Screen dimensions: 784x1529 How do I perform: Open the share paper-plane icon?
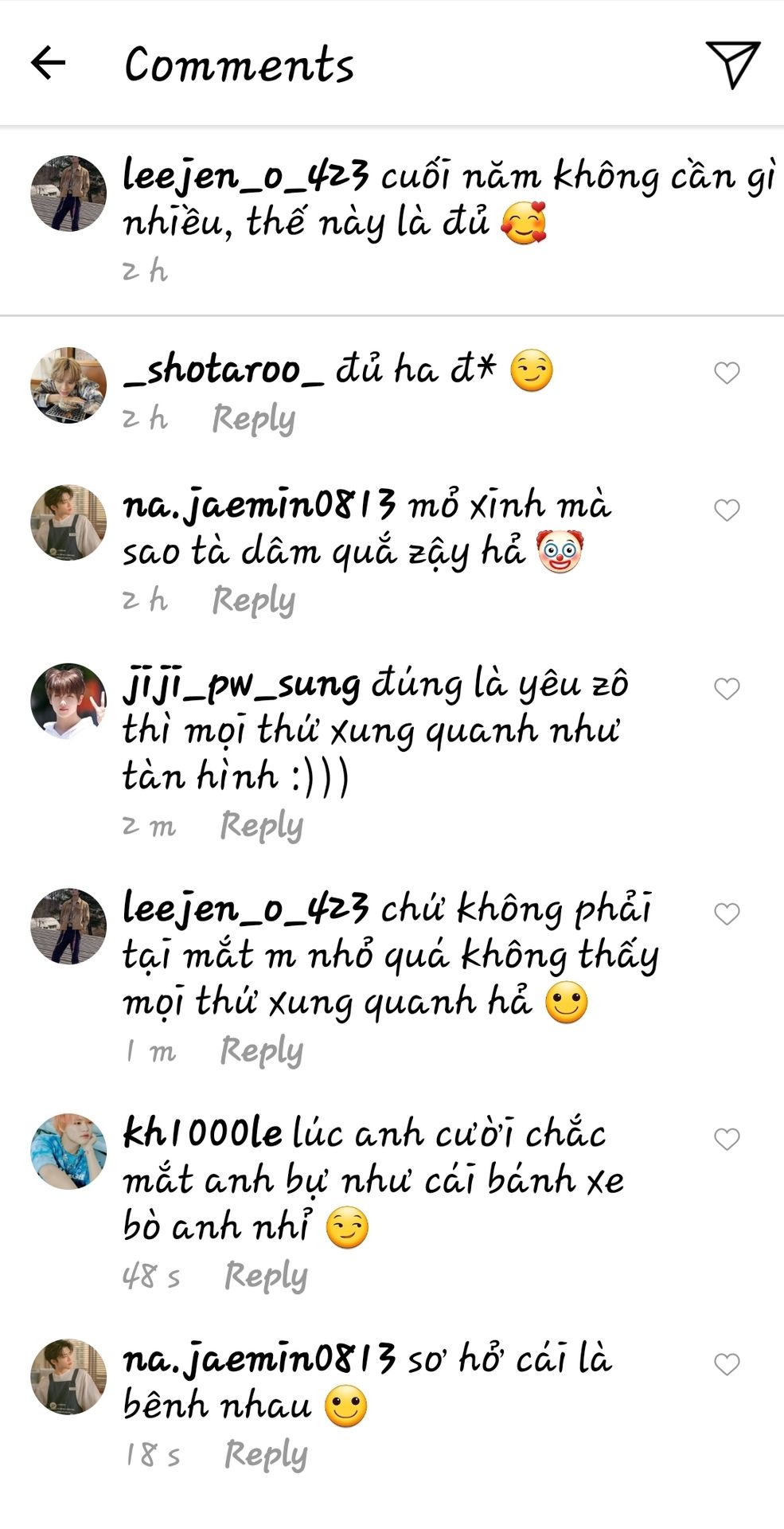point(732,64)
